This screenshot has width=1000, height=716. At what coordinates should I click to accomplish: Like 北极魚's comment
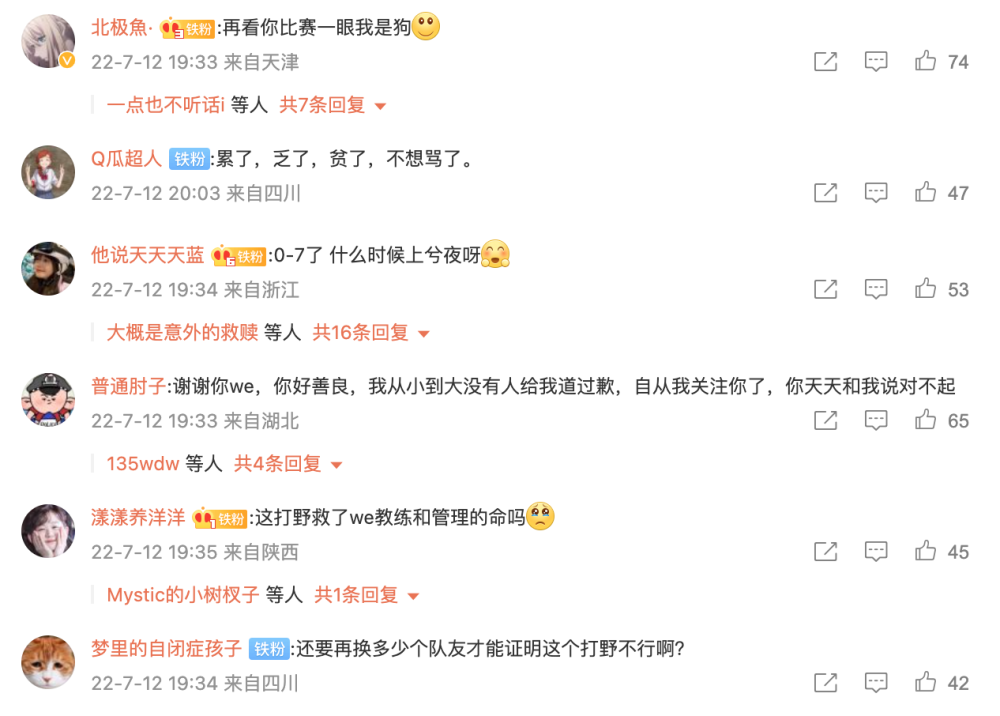pyautogui.click(x=925, y=62)
